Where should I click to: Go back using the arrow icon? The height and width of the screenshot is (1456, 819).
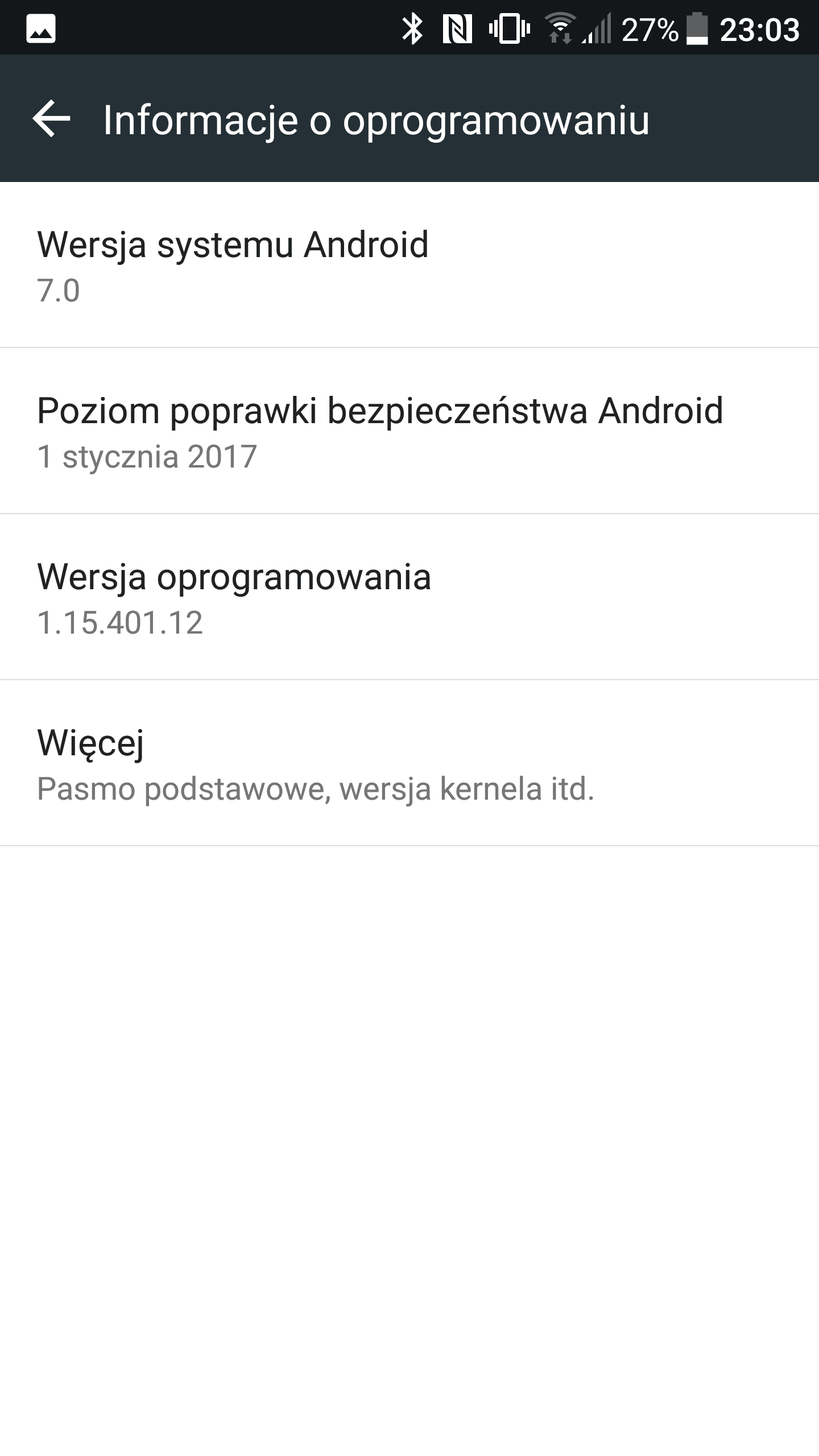pos(51,119)
